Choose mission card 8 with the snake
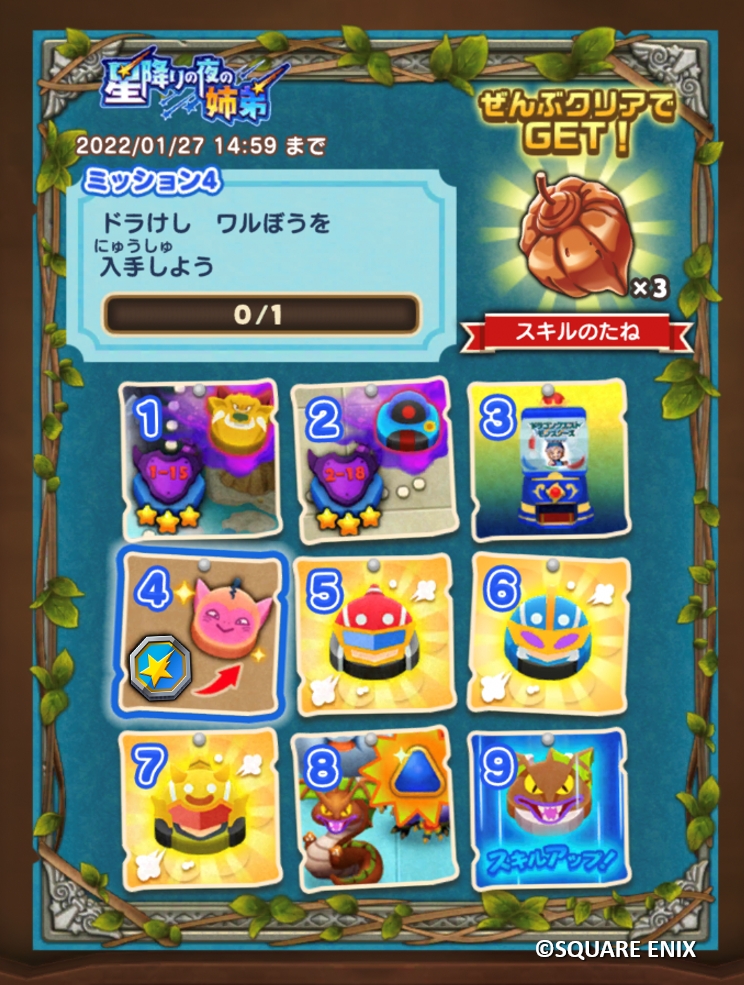The image size is (744, 985). 375,809
